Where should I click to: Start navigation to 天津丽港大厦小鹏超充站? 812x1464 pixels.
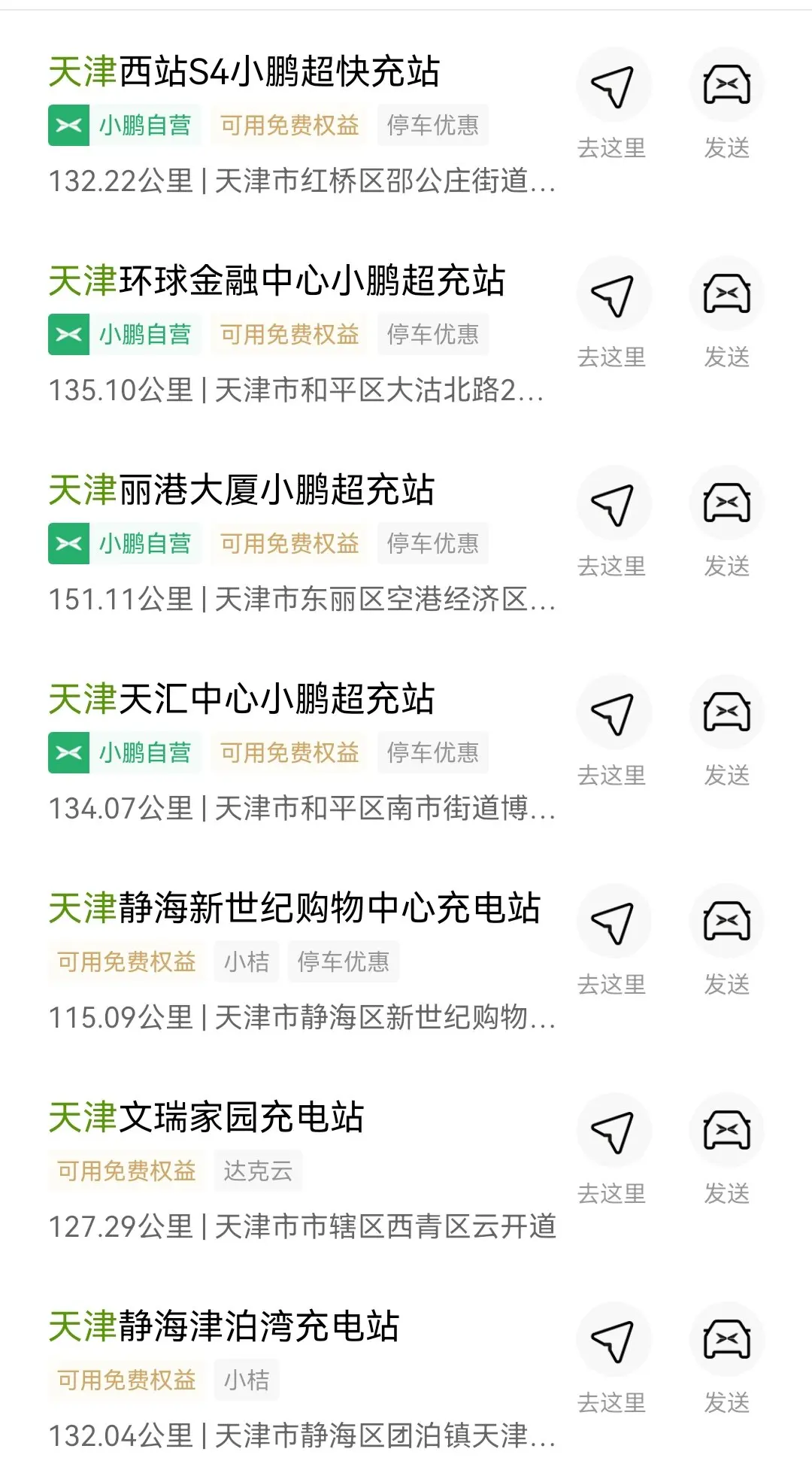[x=613, y=523]
